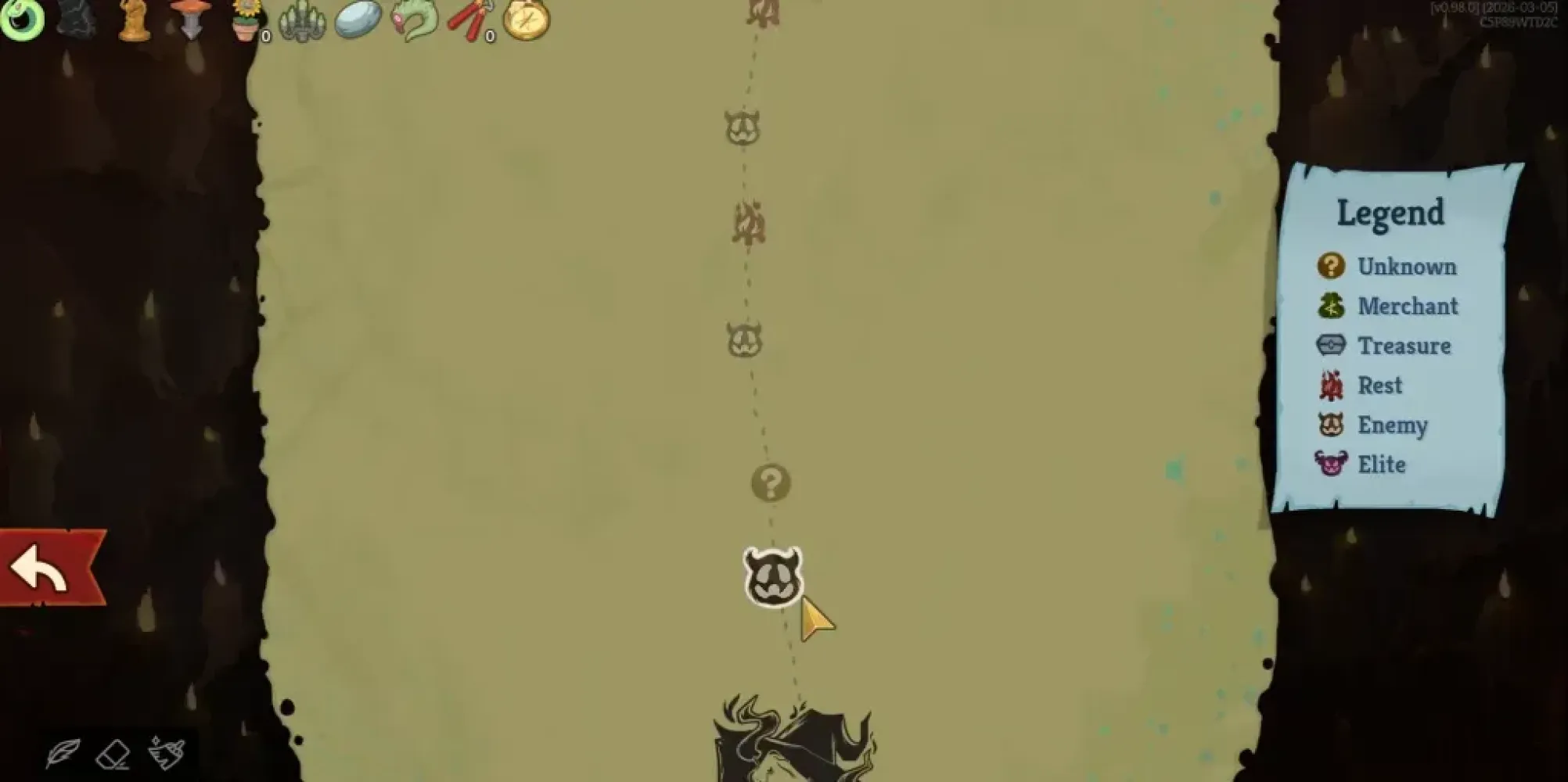The image size is (1568, 782).
Task: Inspect the candelabra relic
Action: 302,21
